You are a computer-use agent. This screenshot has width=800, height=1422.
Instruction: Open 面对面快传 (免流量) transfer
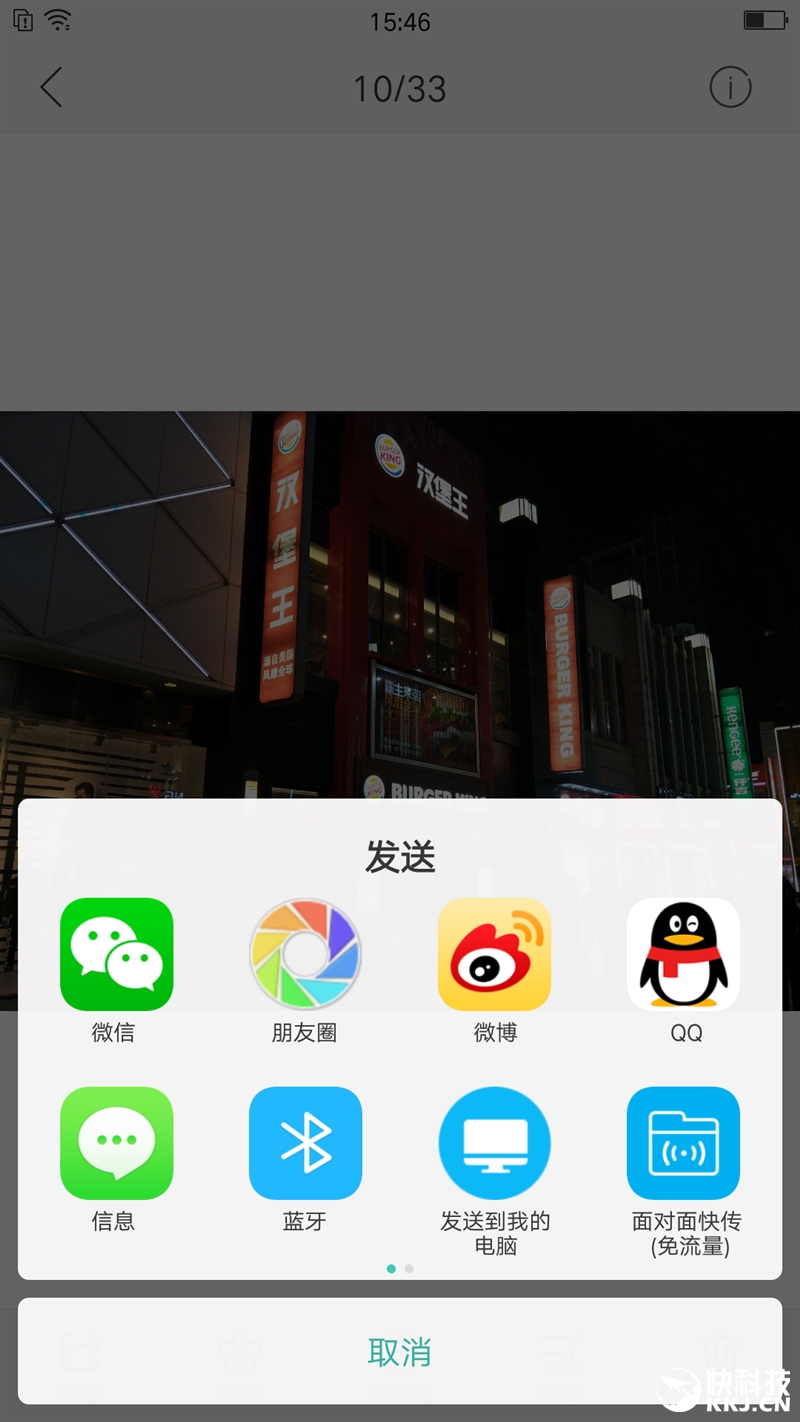click(x=683, y=1143)
